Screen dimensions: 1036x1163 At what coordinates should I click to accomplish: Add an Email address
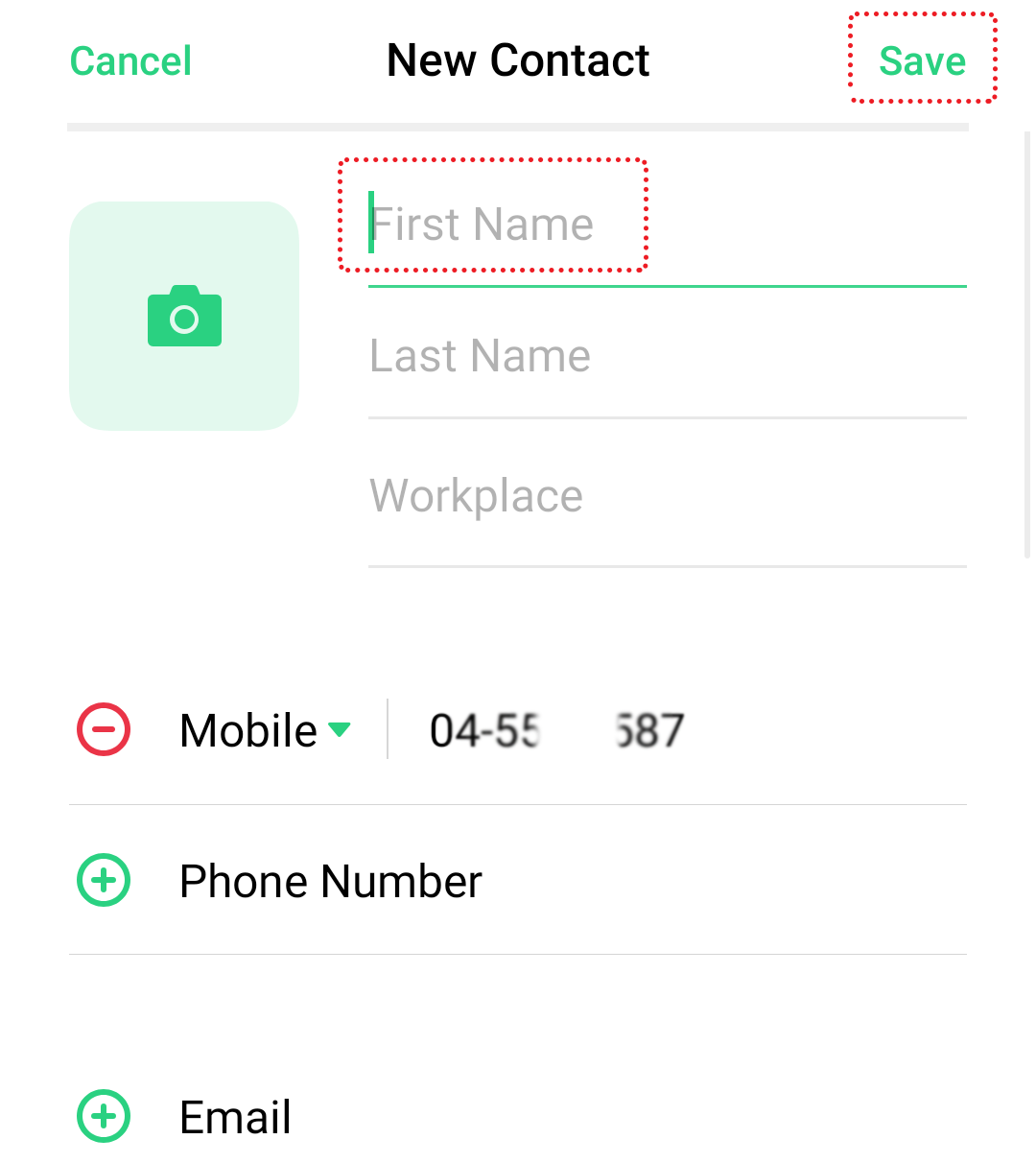pyautogui.click(x=104, y=1116)
